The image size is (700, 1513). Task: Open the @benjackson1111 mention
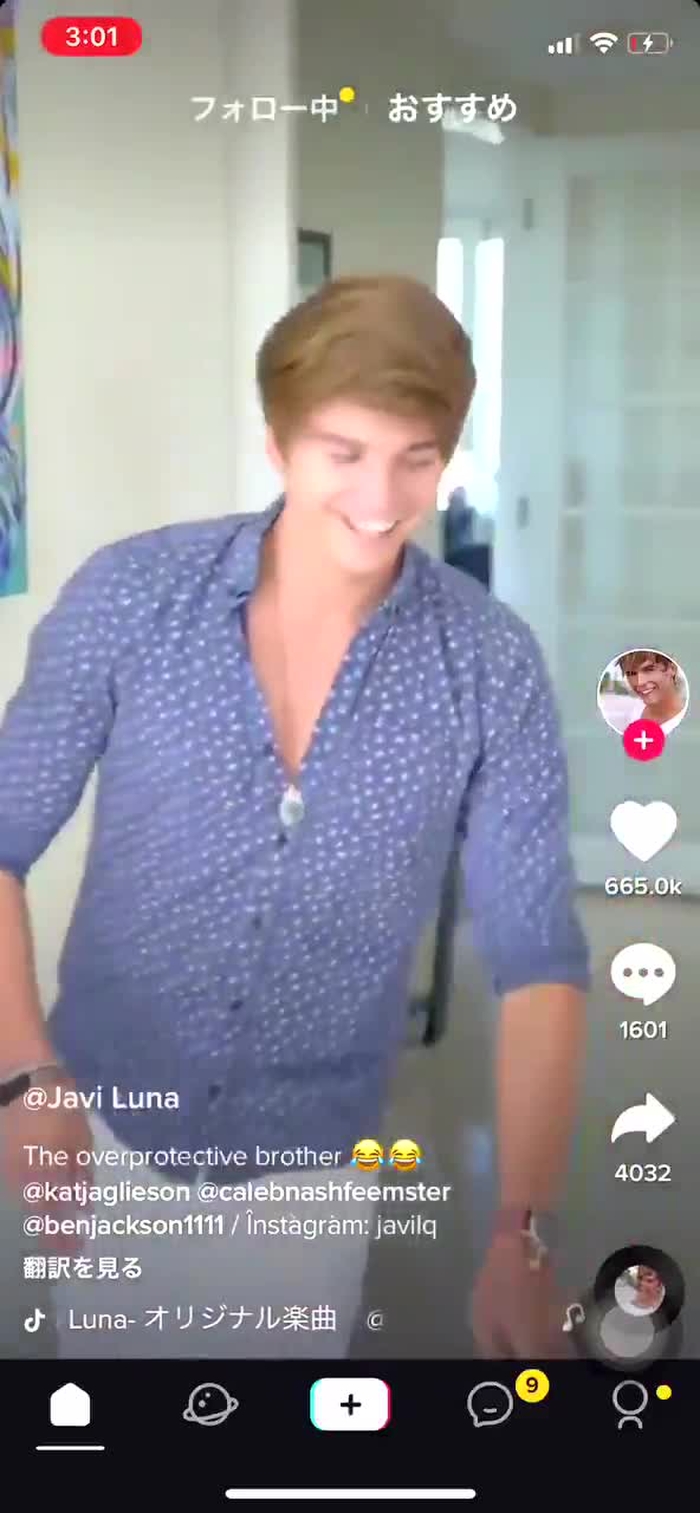[123, 1226]
